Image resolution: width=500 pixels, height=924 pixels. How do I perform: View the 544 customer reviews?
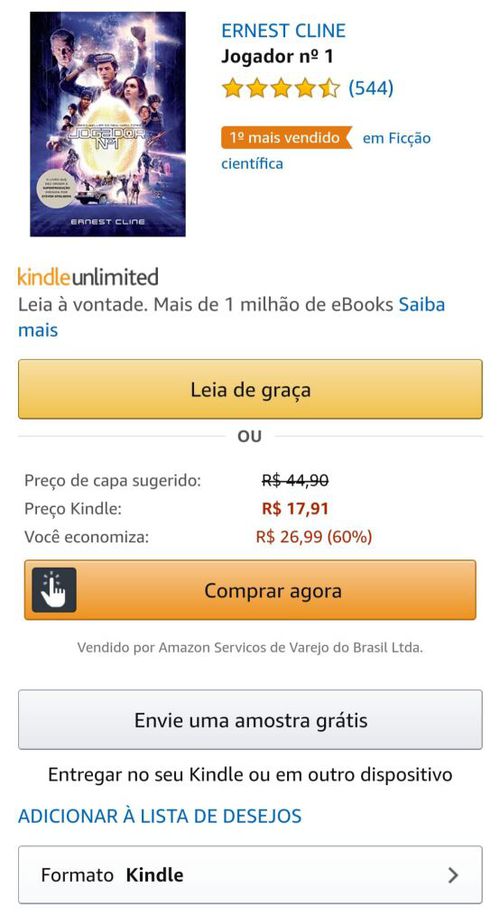click(x=370, y=88)
